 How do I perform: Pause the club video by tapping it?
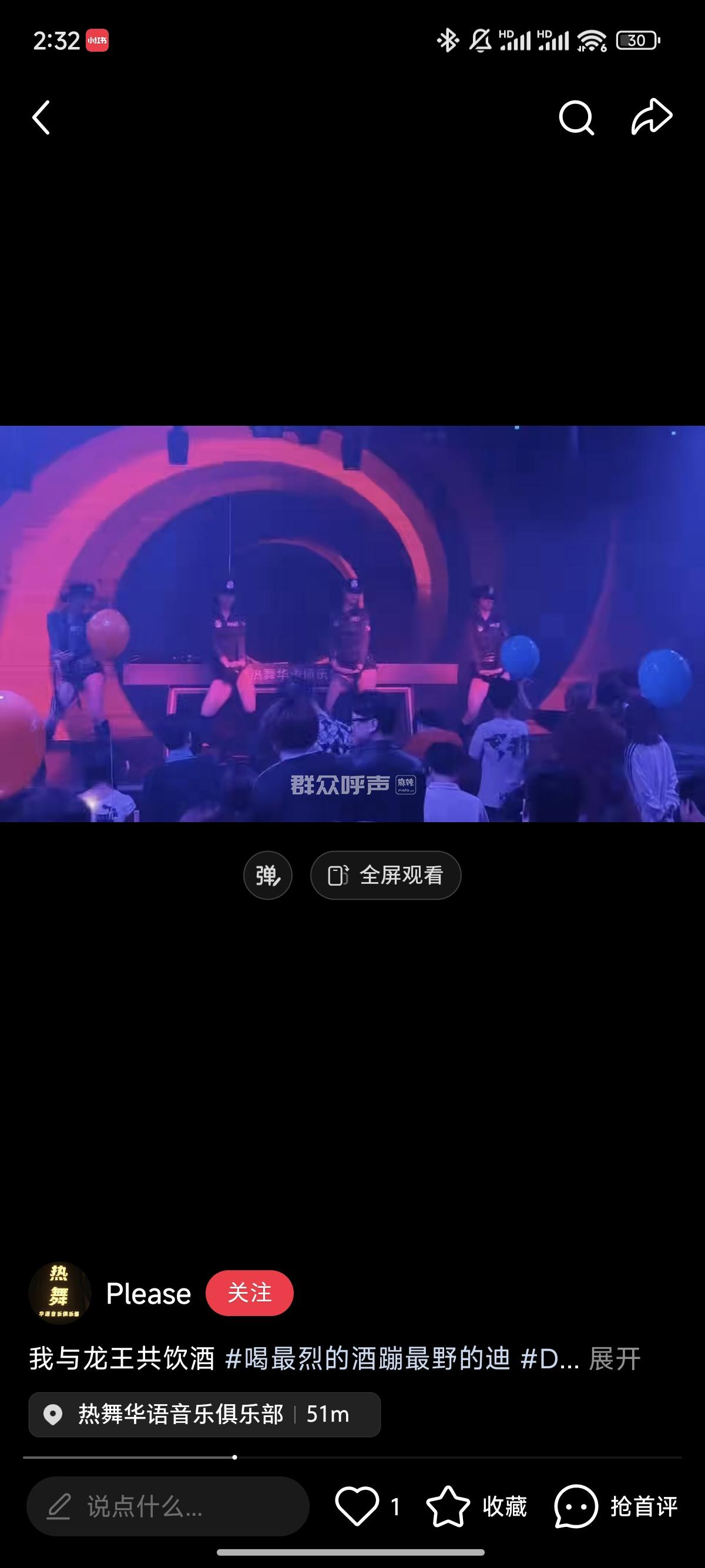[352, 624]
